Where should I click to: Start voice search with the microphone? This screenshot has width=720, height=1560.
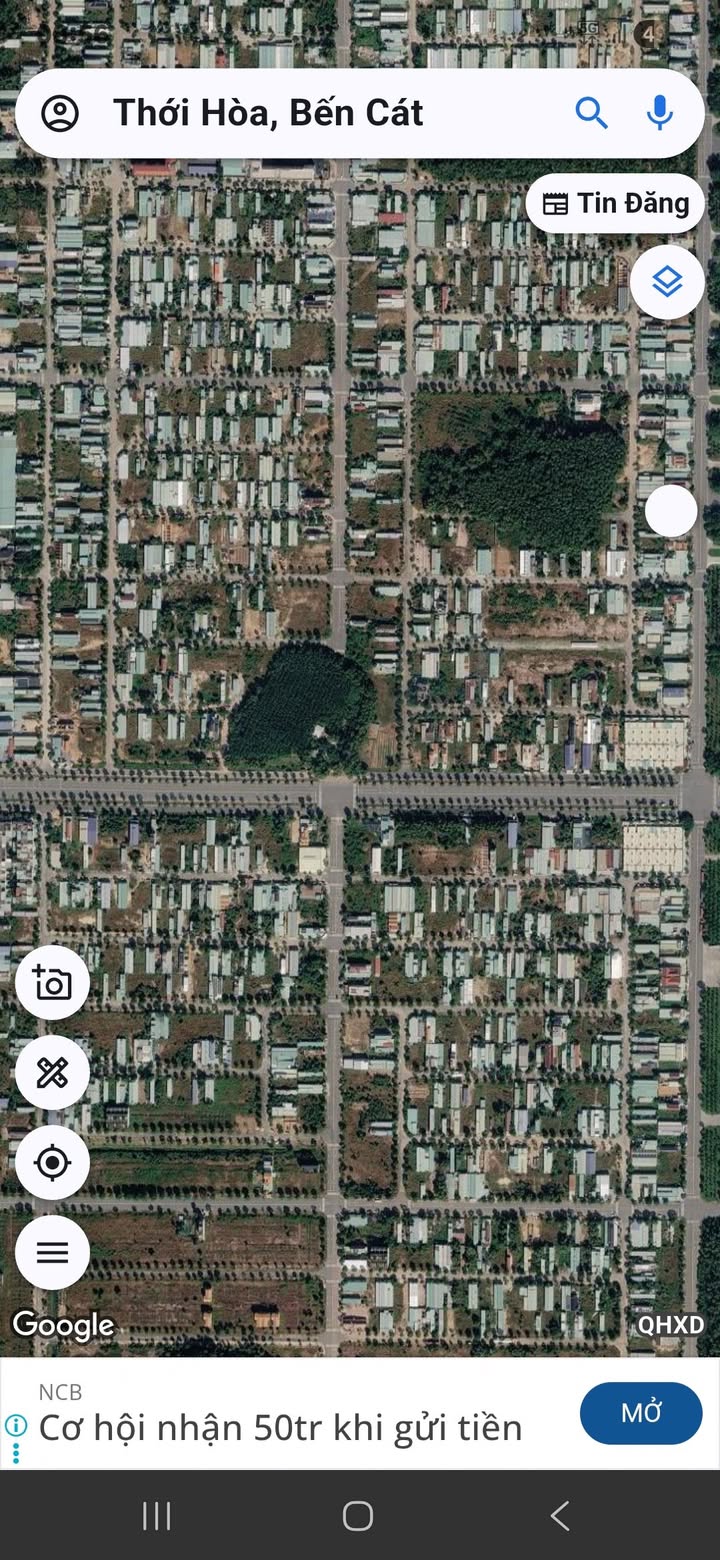(659, 114)
